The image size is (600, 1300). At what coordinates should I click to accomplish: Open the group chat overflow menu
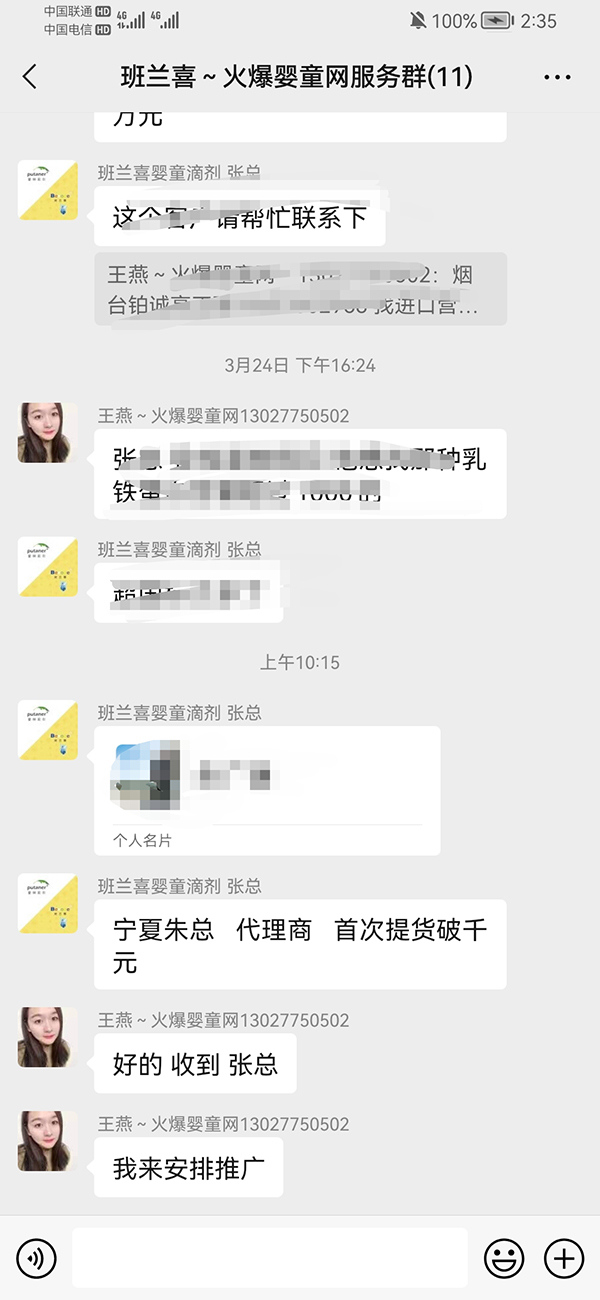point(557,77)
